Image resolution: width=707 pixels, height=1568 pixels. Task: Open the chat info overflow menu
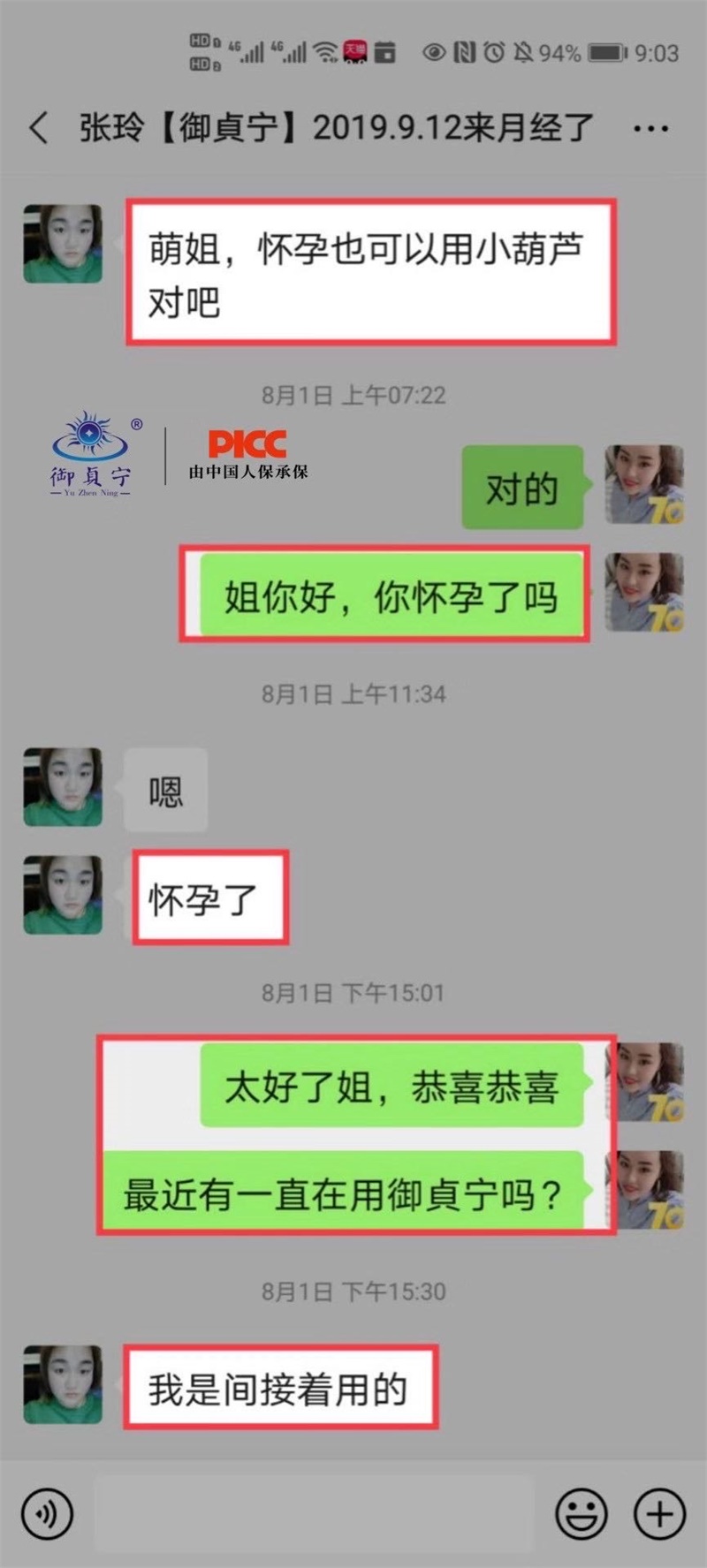tap(650, 129)
